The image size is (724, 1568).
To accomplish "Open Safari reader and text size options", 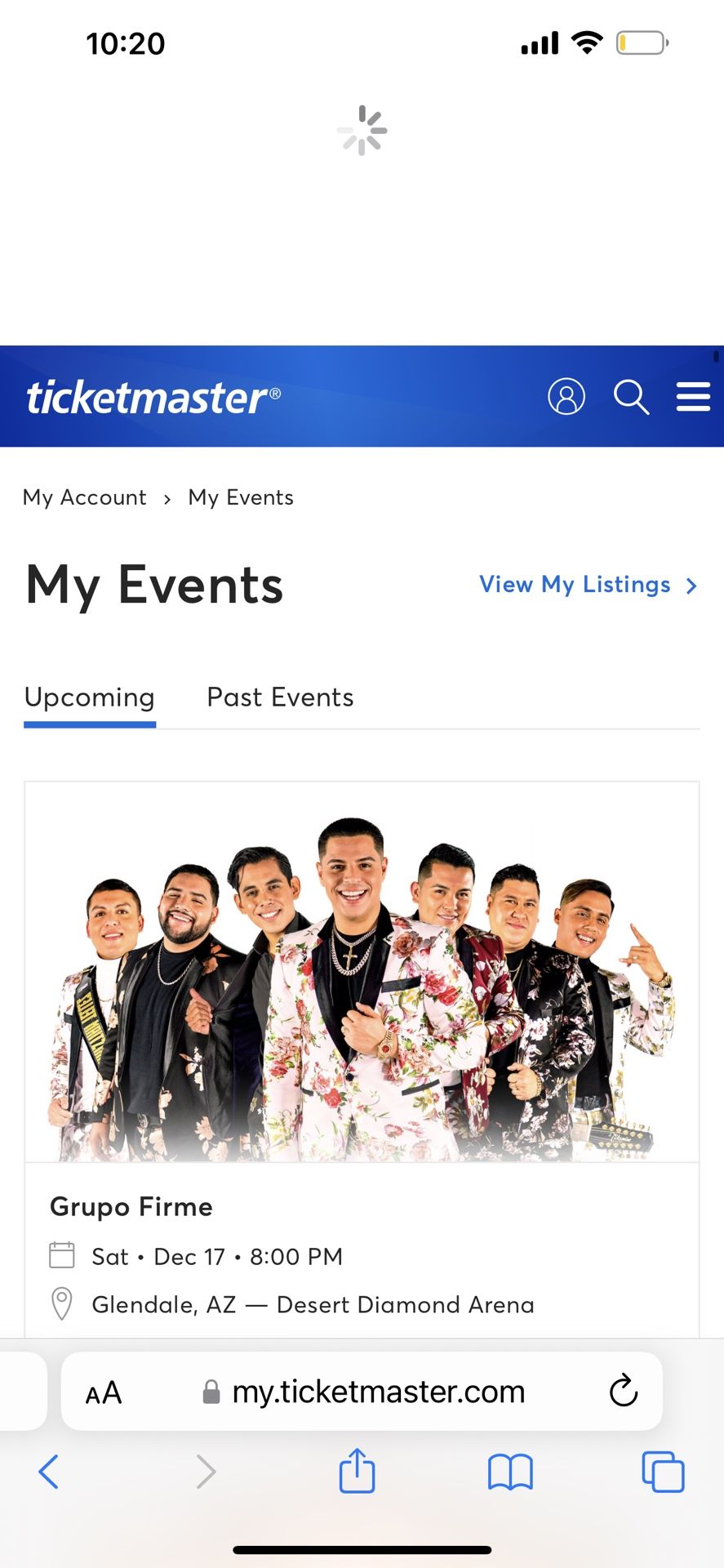I will click(x=104, y=1392).
